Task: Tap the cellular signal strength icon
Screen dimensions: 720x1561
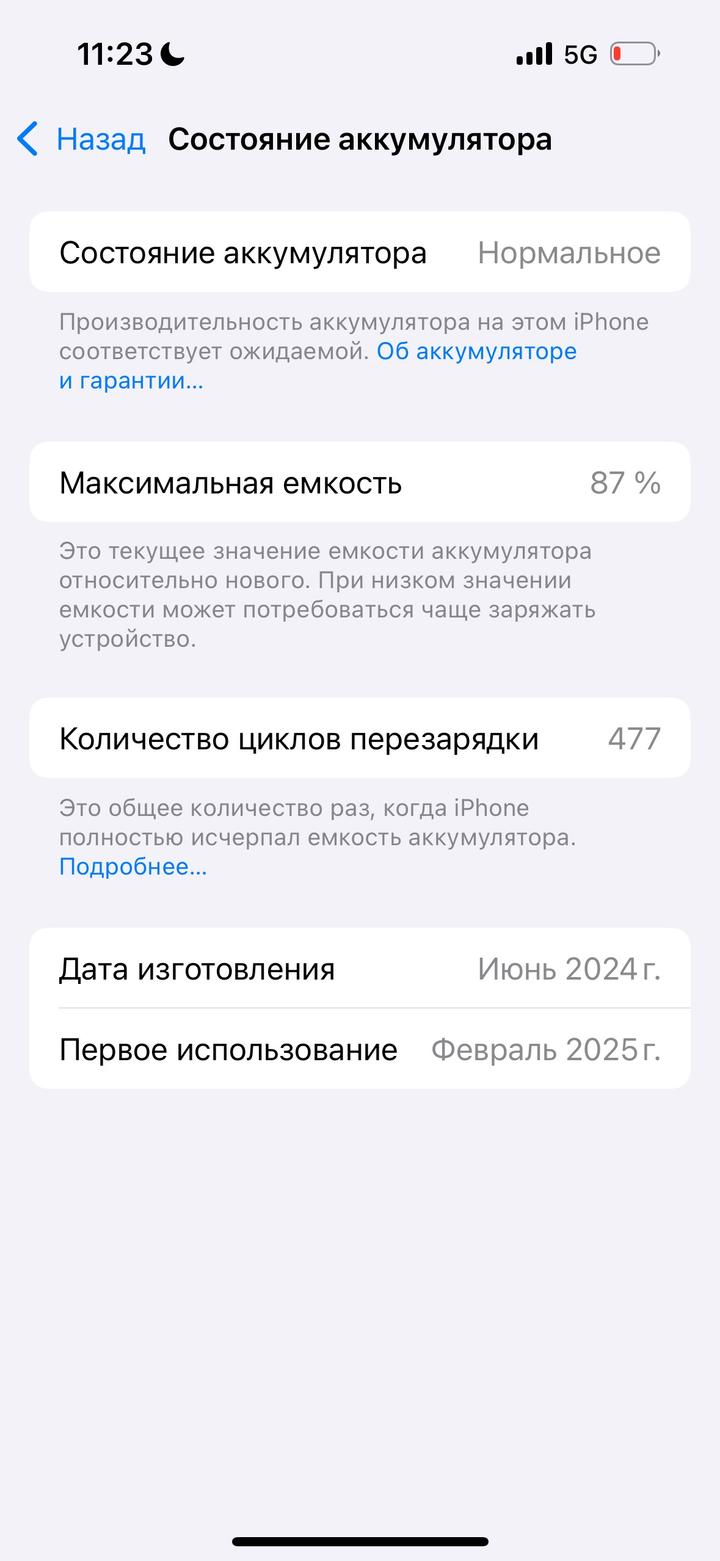Action: pyautogui.click(x=536, y=53)
